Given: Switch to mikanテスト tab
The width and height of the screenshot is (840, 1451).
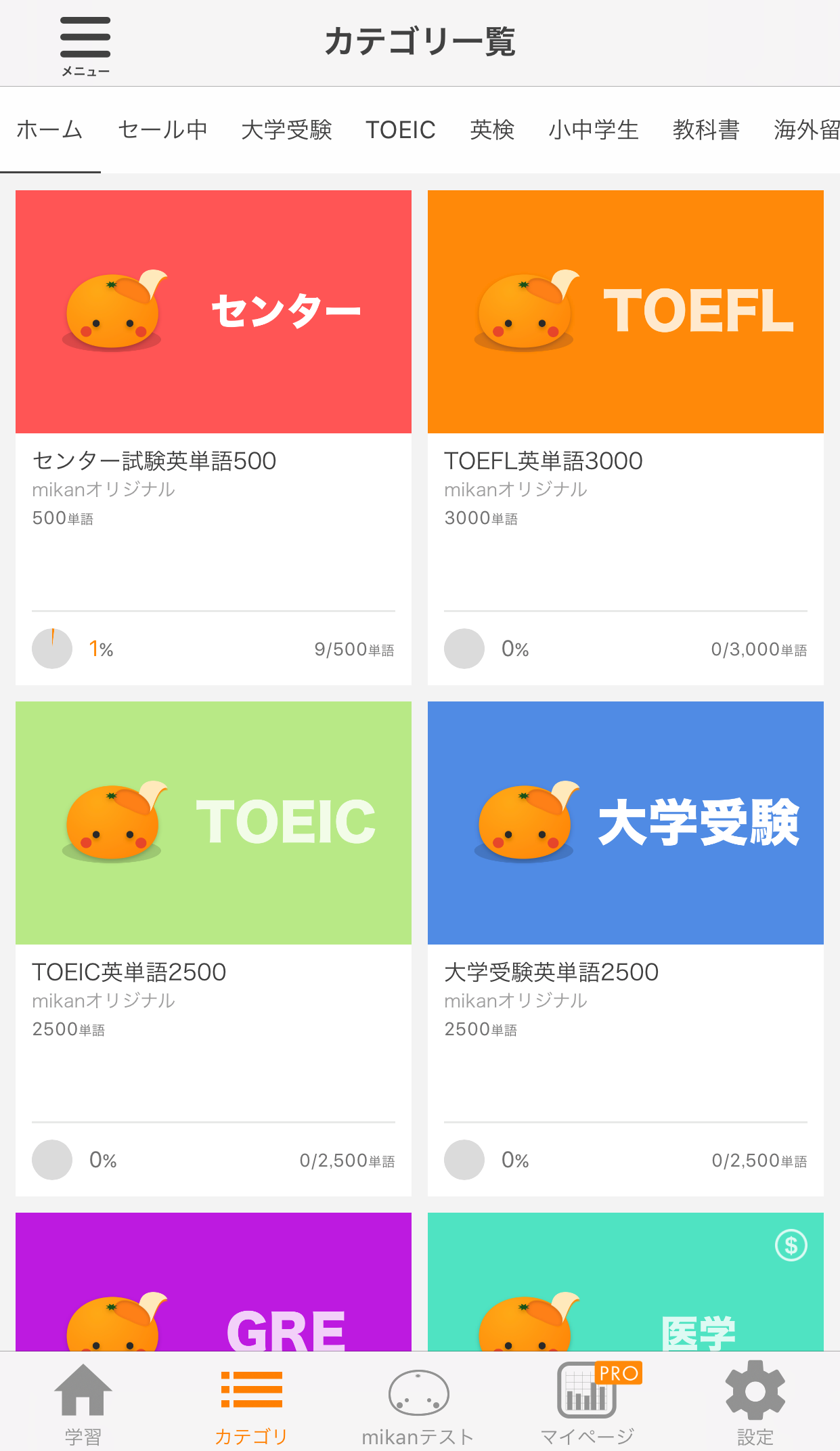Looking at the screenshot, I should click(418, 1403).
